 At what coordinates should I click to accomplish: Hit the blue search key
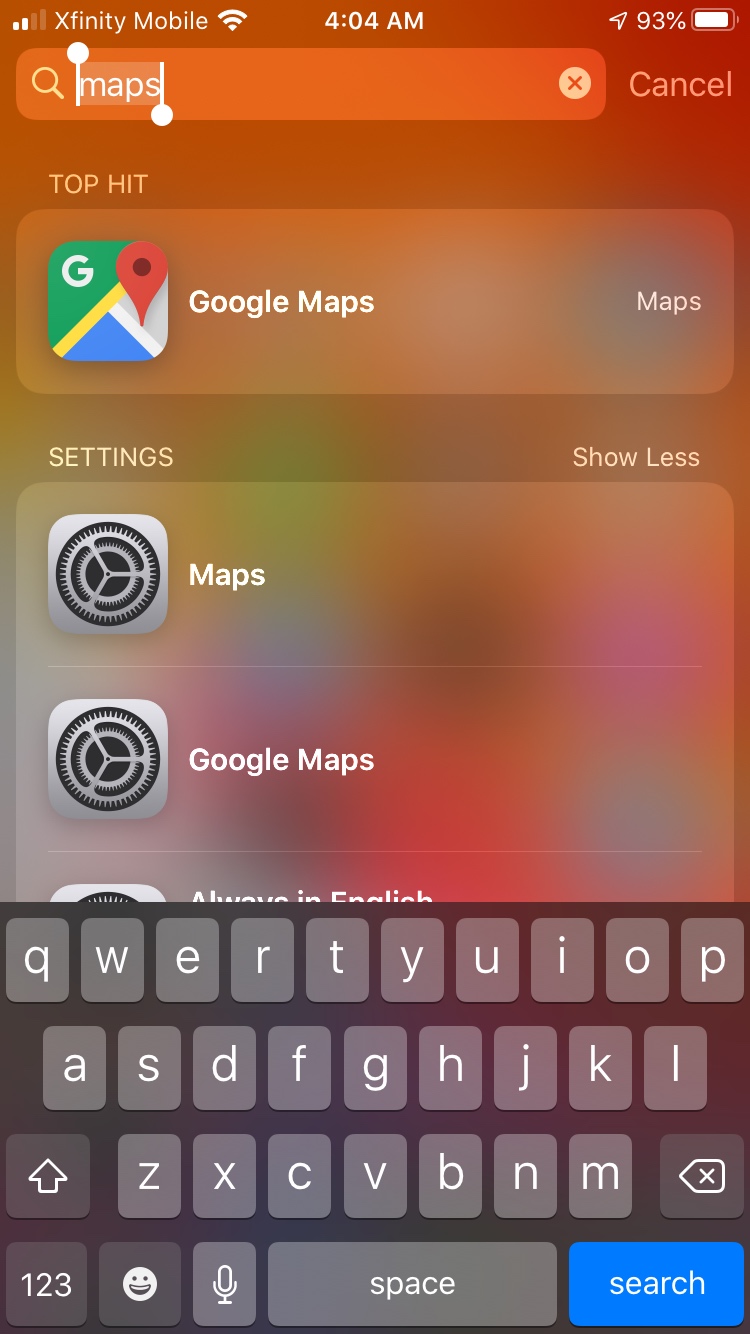pyautogui.click(x=657, y=1284)
